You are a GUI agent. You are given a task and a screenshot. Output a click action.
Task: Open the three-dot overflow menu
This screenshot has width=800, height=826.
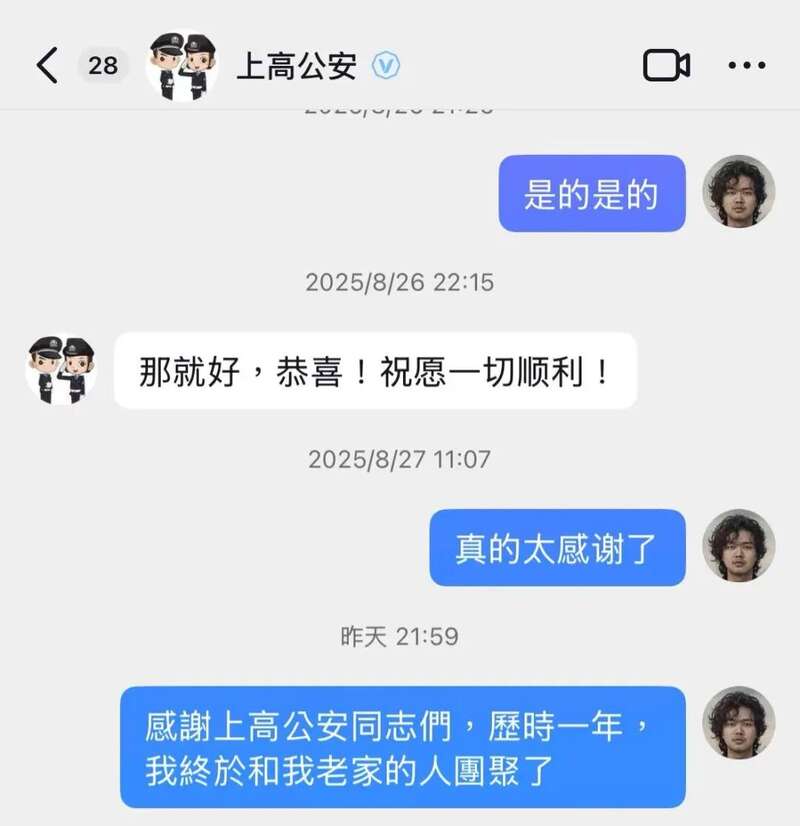pos(746,66)
